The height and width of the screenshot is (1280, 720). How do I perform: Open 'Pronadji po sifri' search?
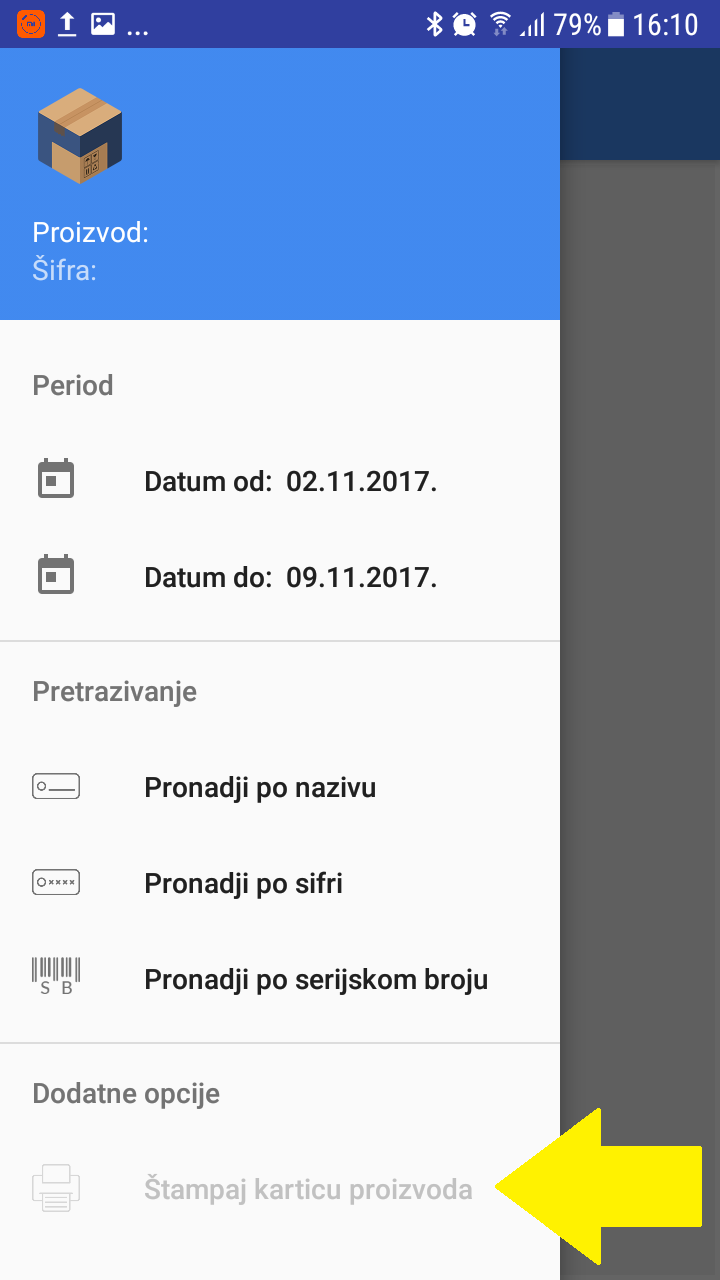244,884
